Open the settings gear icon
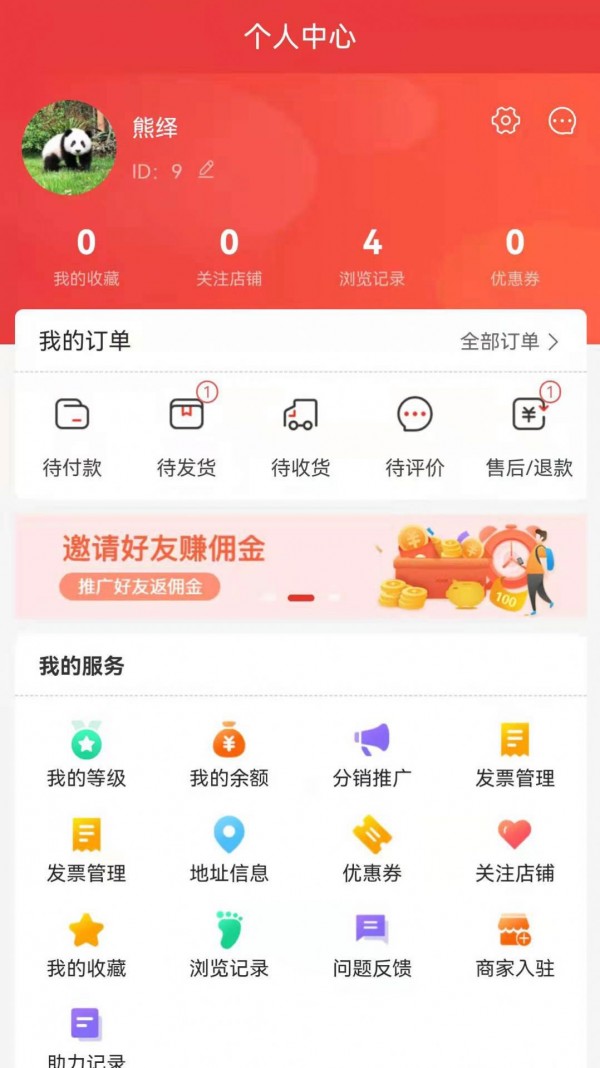 pyautogui.click(x=506, y=121)
